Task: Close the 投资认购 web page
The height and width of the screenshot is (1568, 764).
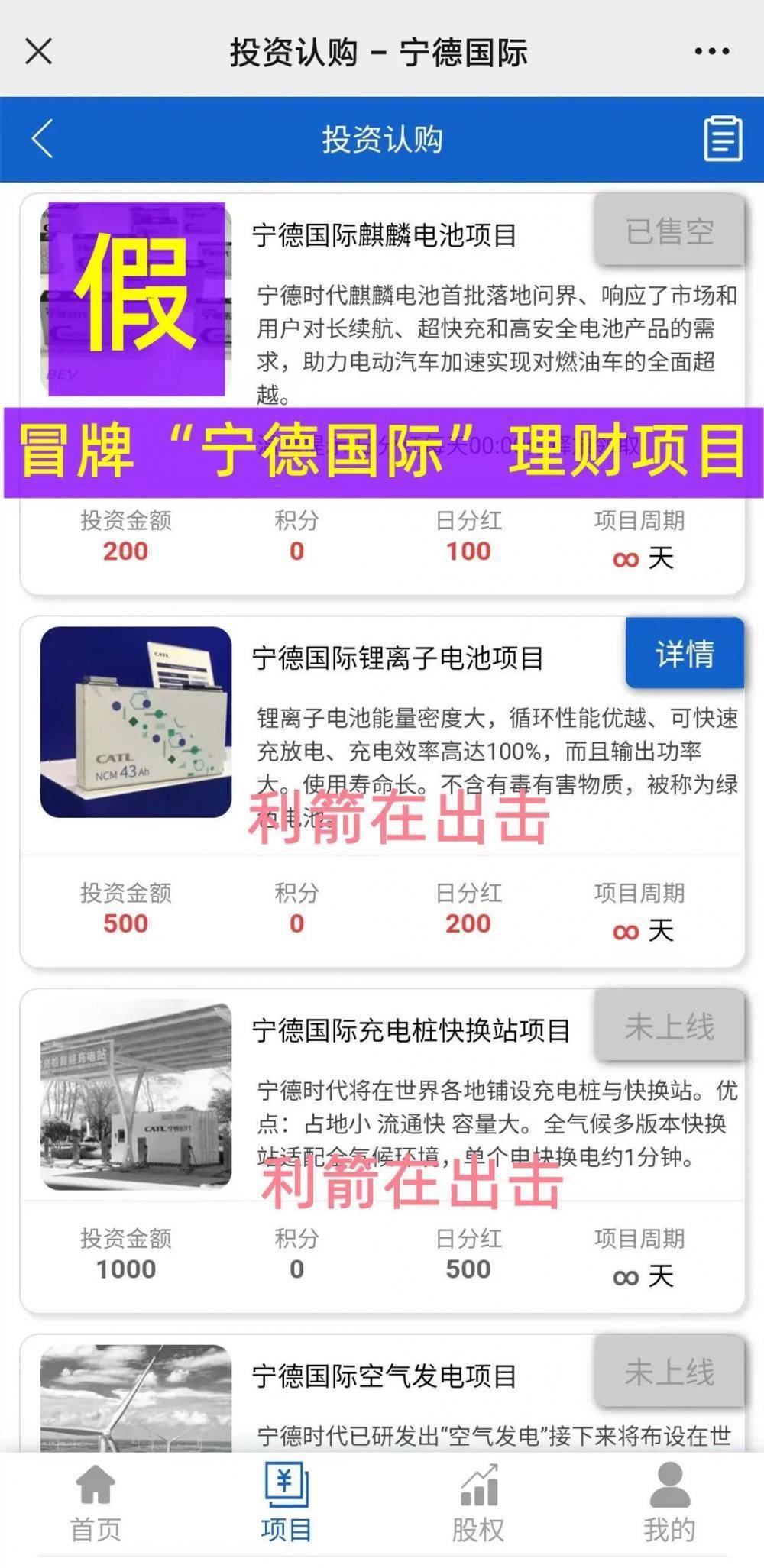Action: click(x=38, y=52)
